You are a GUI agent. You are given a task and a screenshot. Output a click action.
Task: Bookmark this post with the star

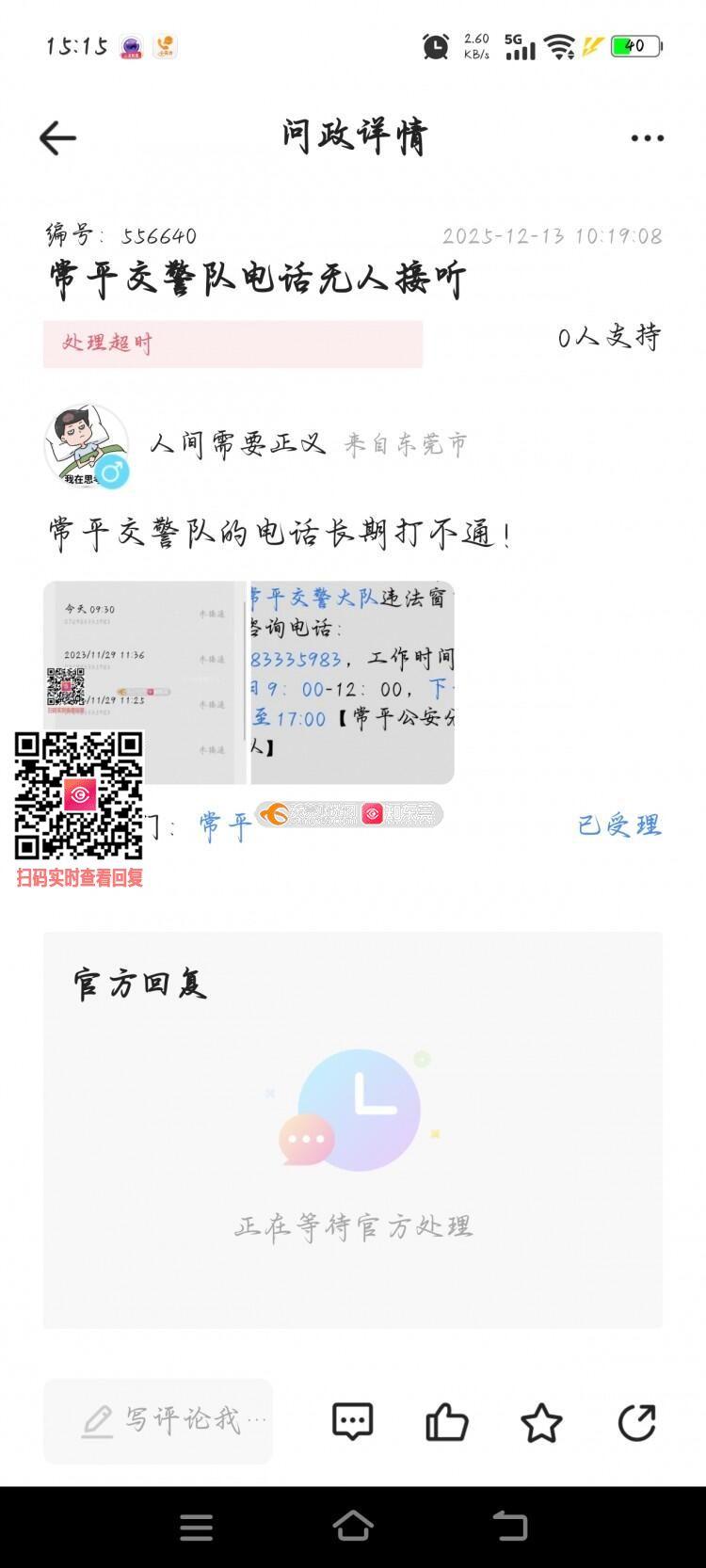click(x=541, y=1422)
